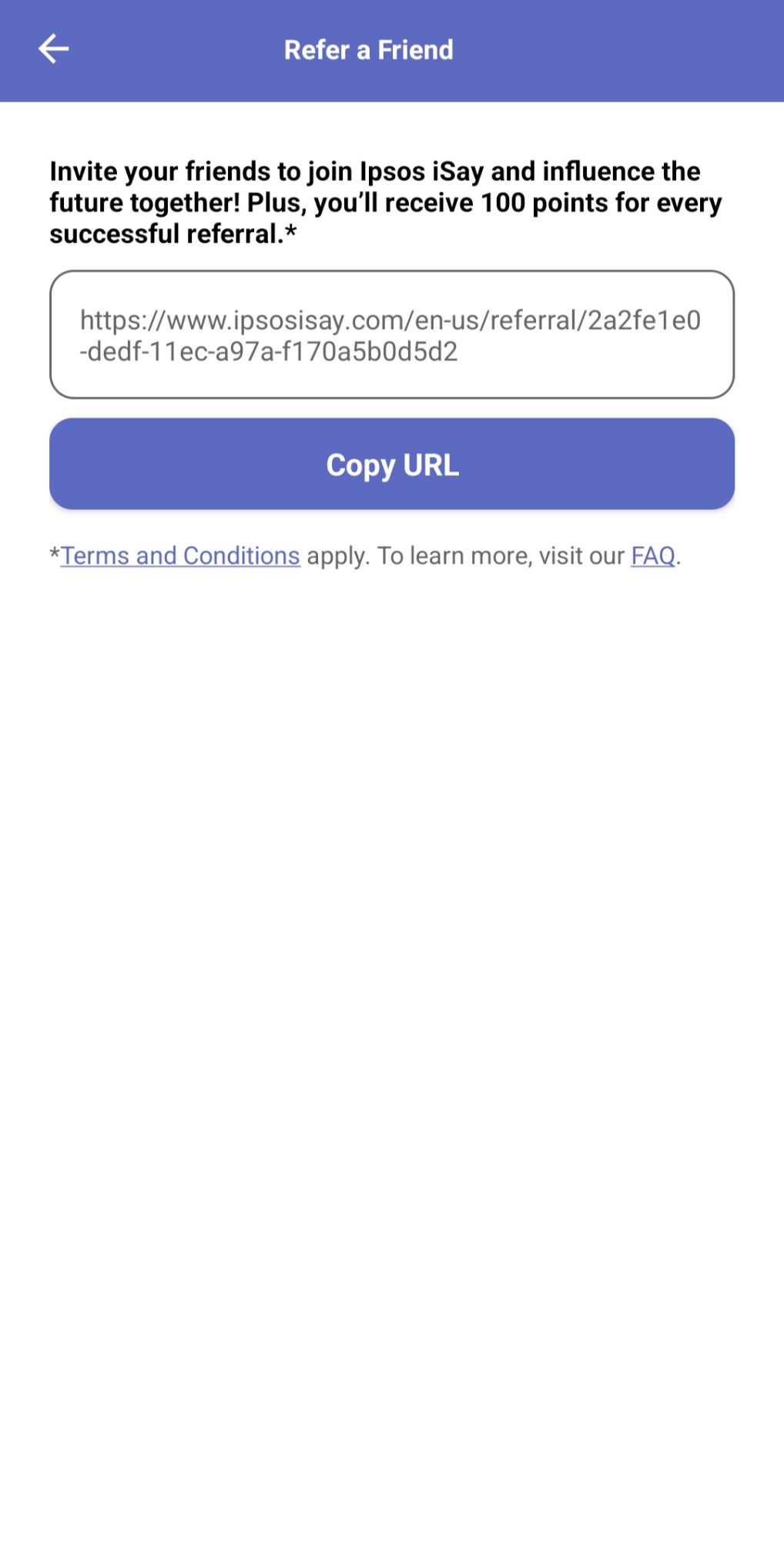
Task: Tap the Refer a Friend title
Action: 368,49
